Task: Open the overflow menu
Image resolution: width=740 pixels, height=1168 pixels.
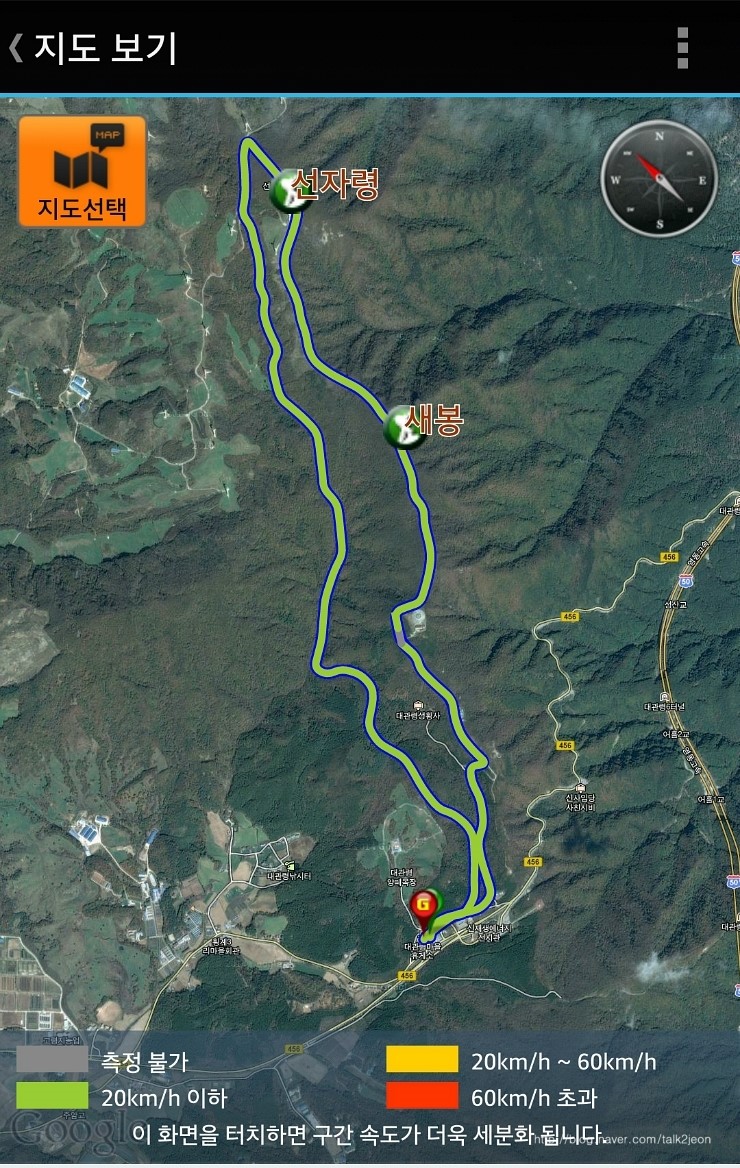Action: (682, 47)
